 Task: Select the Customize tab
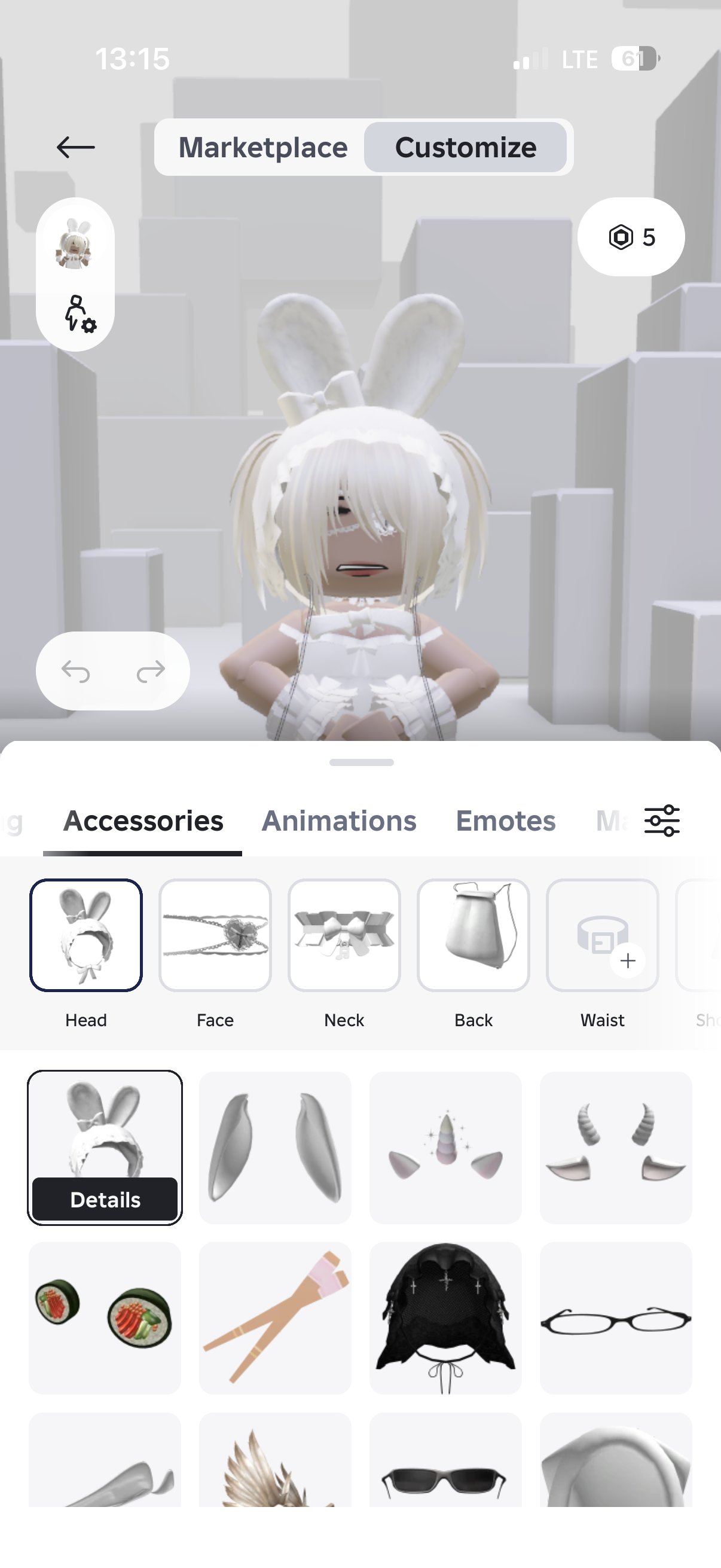(x=466, y=147)
